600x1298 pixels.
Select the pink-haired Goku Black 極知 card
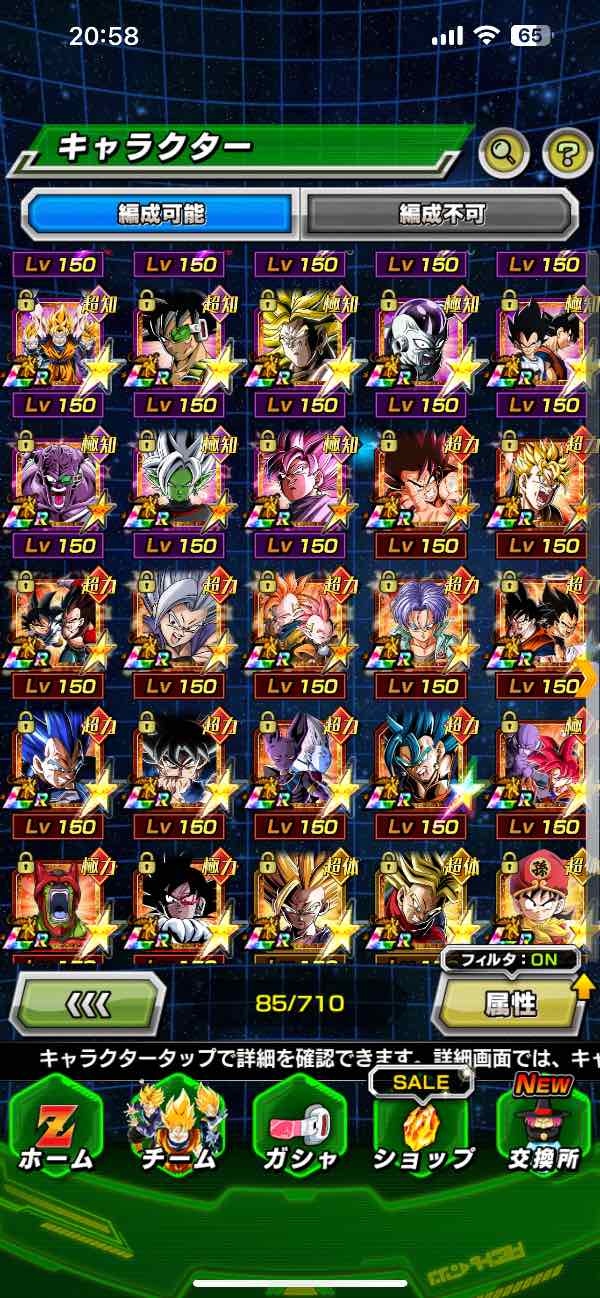(302, 480)
